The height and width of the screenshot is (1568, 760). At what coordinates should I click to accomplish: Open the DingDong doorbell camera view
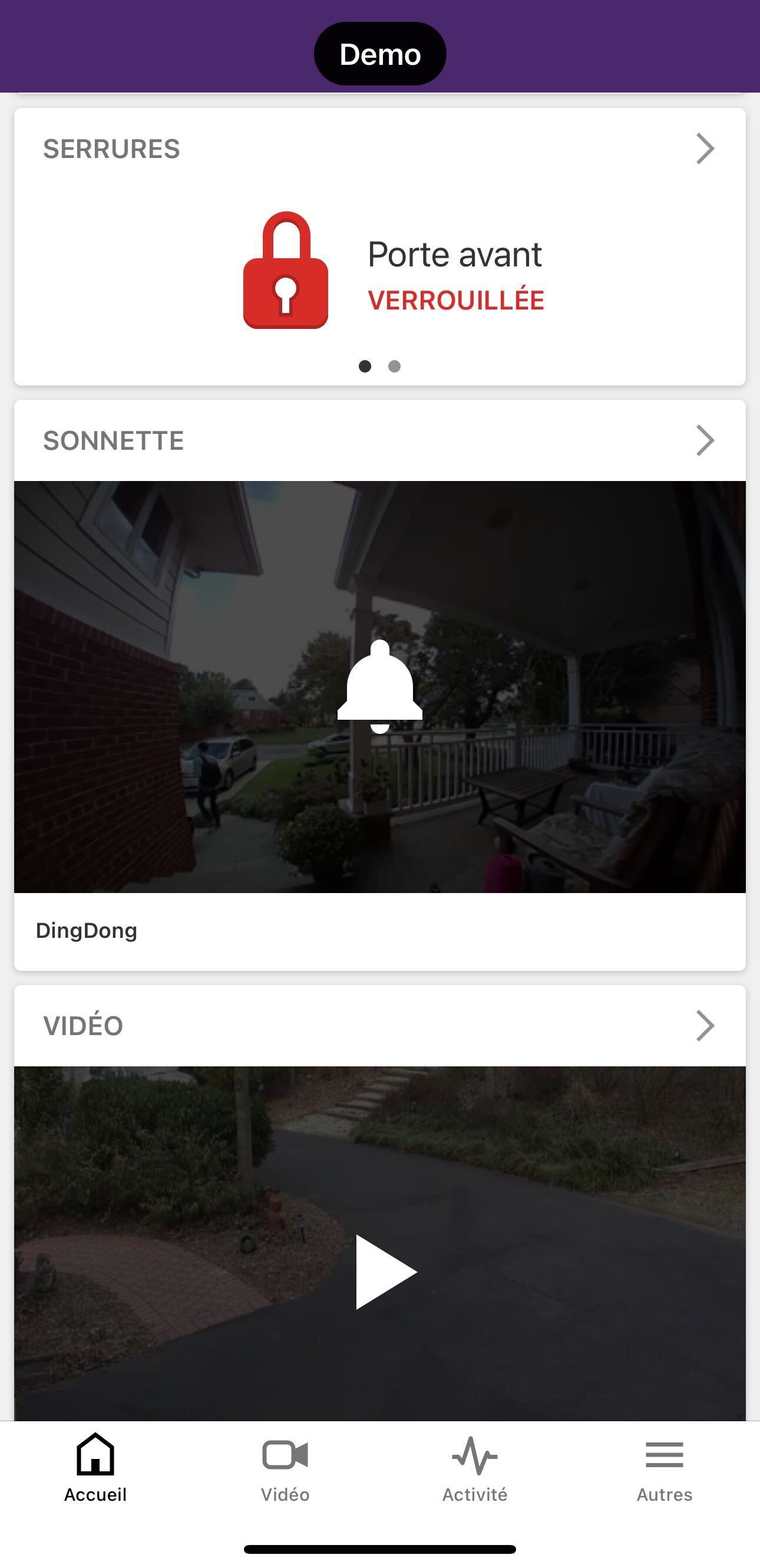tap(379, 687)
